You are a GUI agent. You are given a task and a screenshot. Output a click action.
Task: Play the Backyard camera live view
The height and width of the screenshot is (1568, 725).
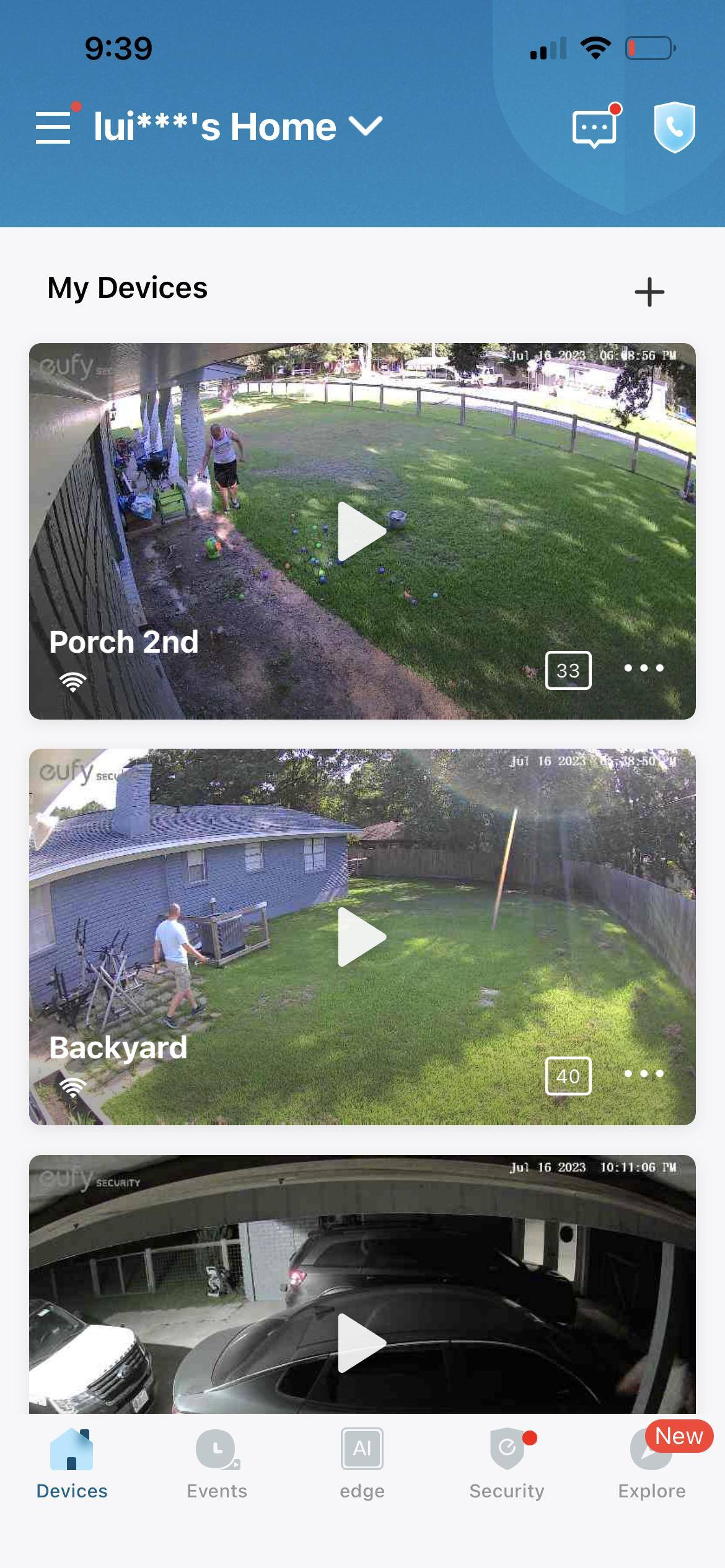pos(362,937)
